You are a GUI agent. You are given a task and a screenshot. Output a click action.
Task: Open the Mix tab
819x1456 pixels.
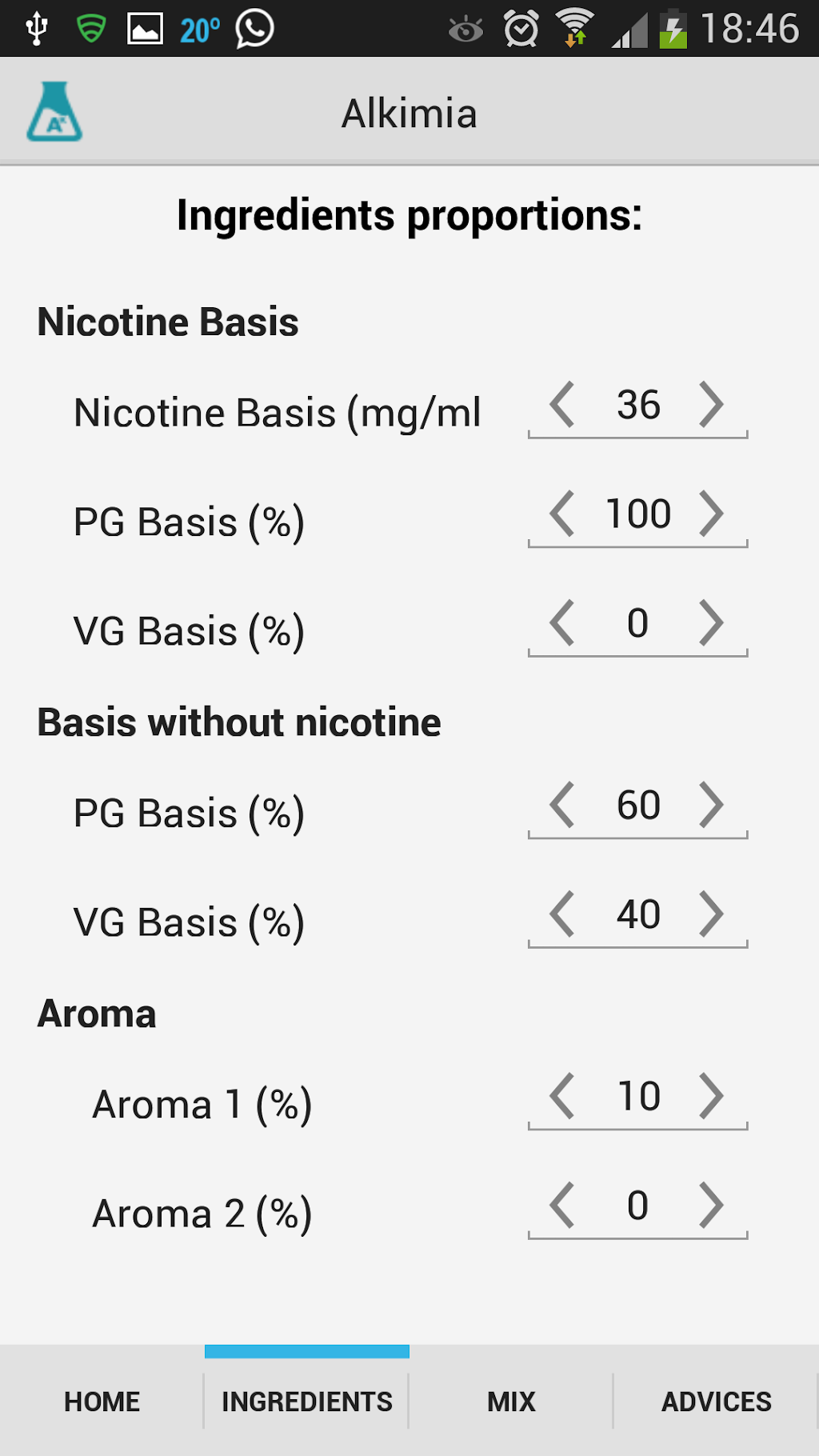click(x=511, y=1402)
